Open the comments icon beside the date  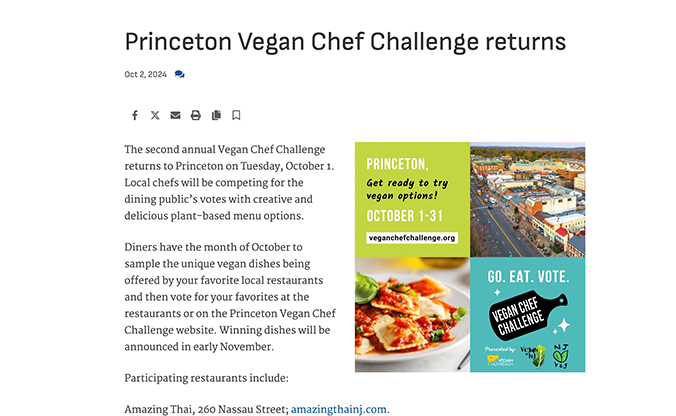coord(179,75)
